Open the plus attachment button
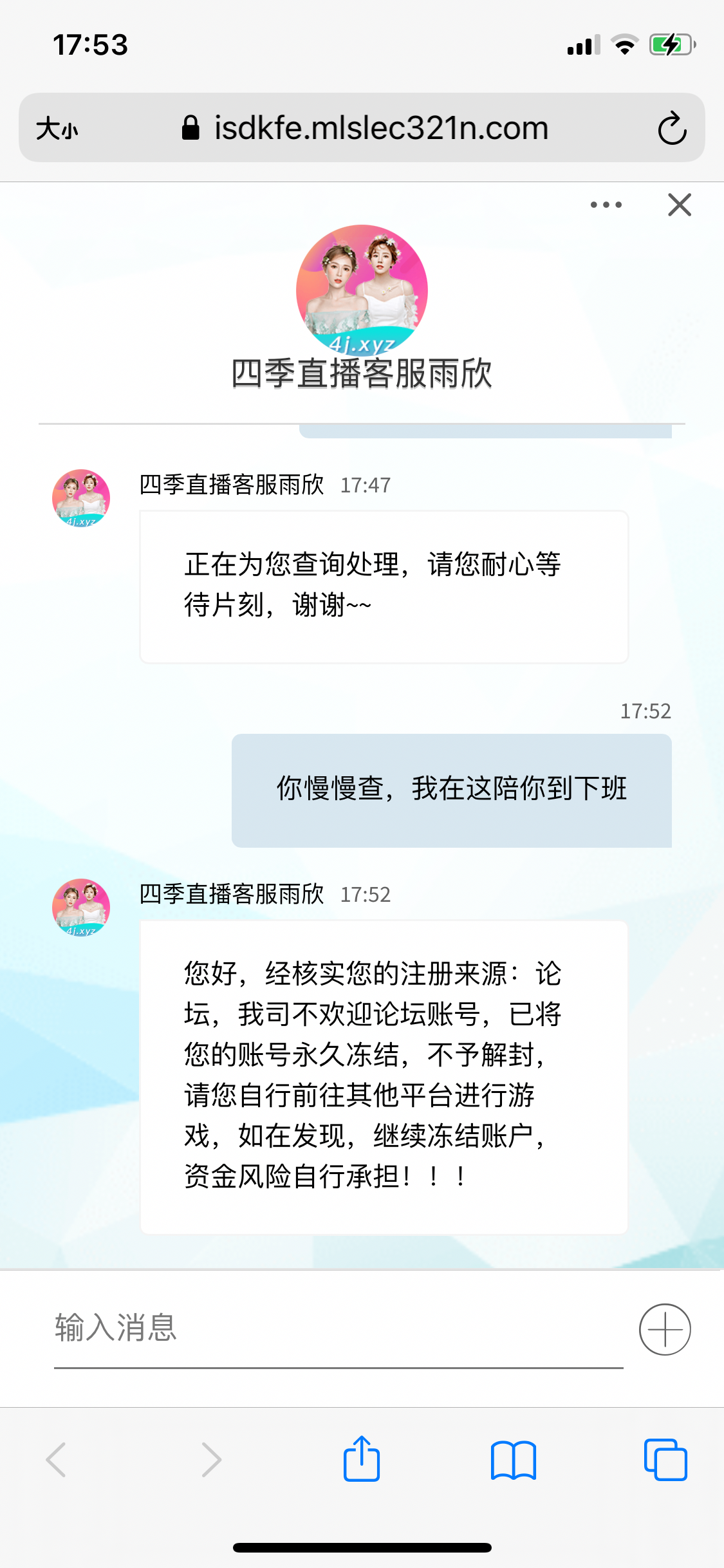The image size is (724, 1568). 665,1329
